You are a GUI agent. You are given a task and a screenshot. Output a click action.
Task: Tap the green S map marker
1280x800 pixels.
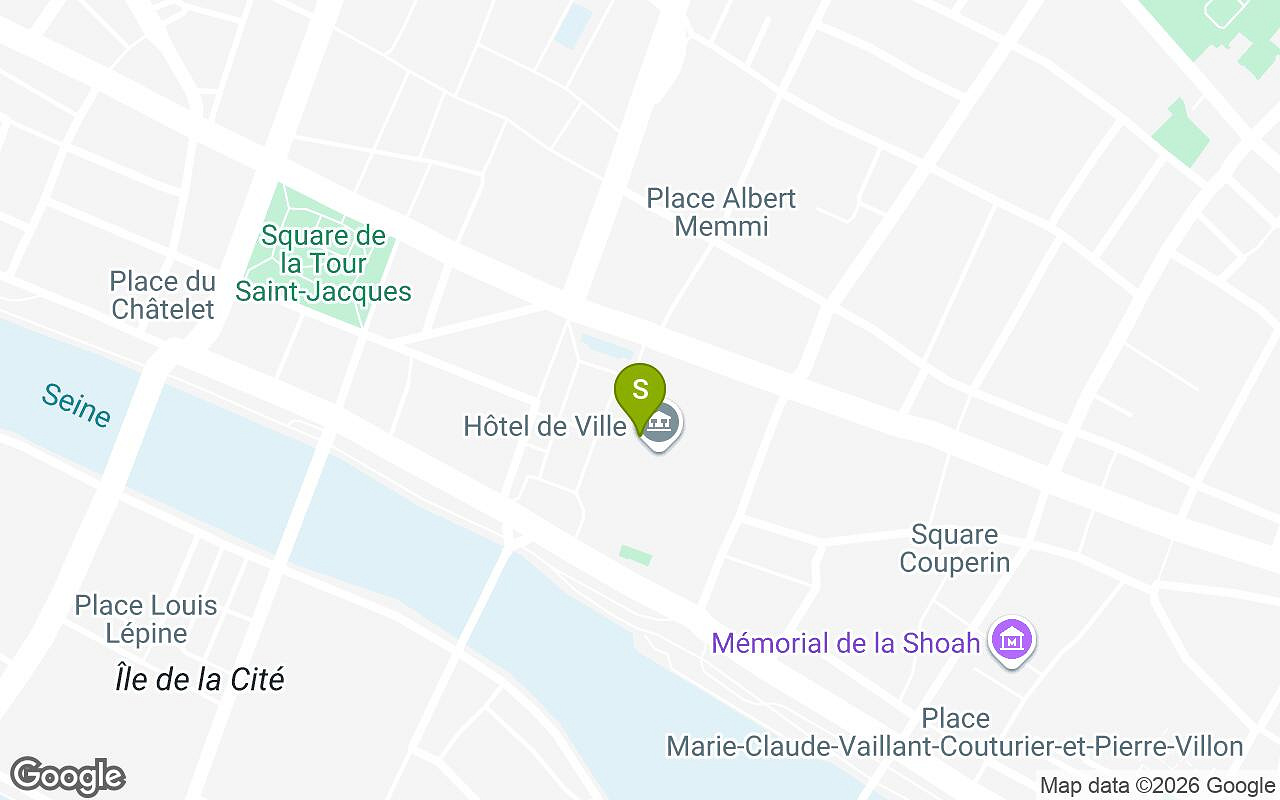click(640, 391)
